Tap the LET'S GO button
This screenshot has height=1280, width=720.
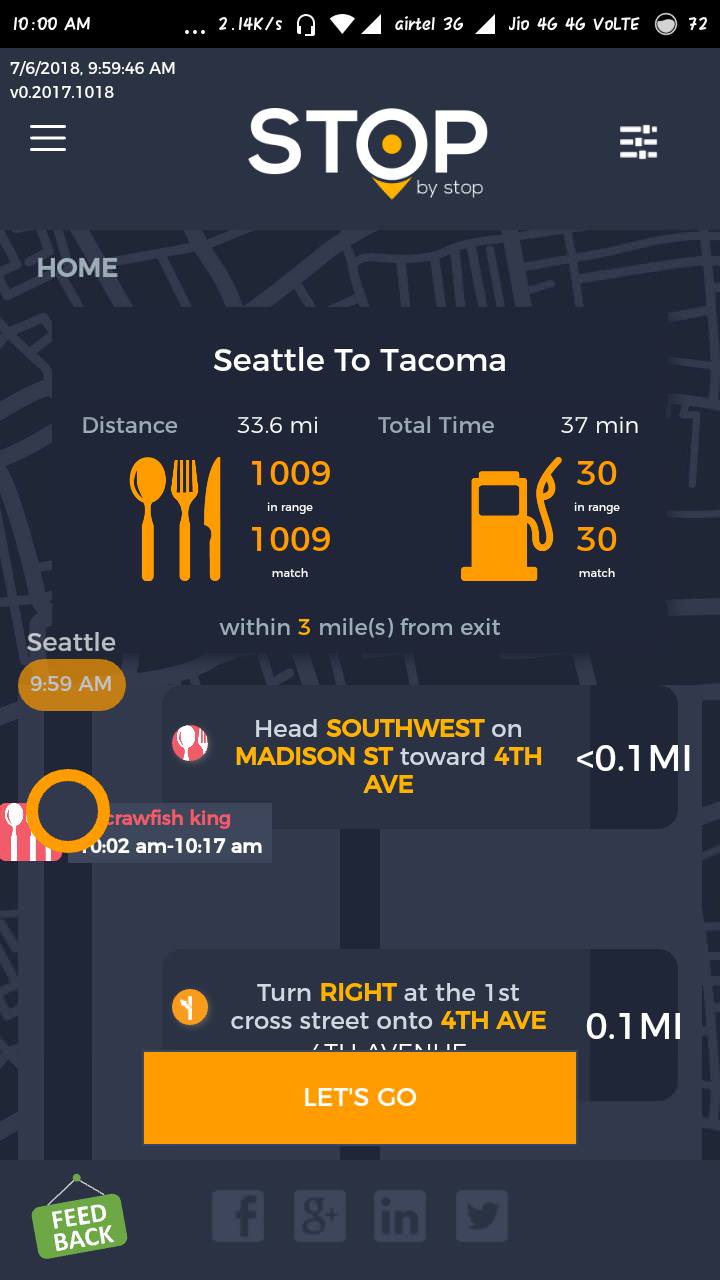(x=360, y=1097)
